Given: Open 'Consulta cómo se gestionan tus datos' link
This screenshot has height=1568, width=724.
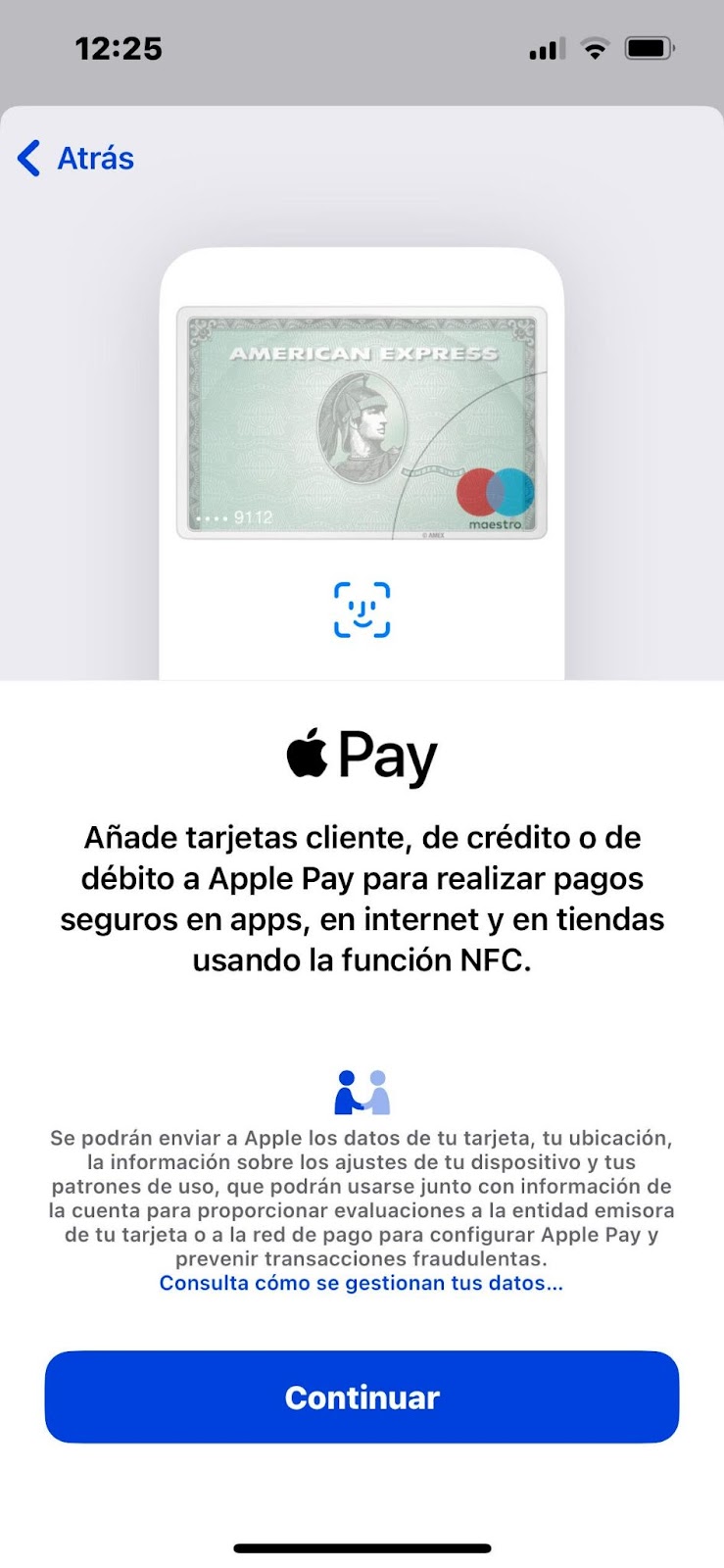Looking at the screenshot, I should click(x=361, y=1283).
